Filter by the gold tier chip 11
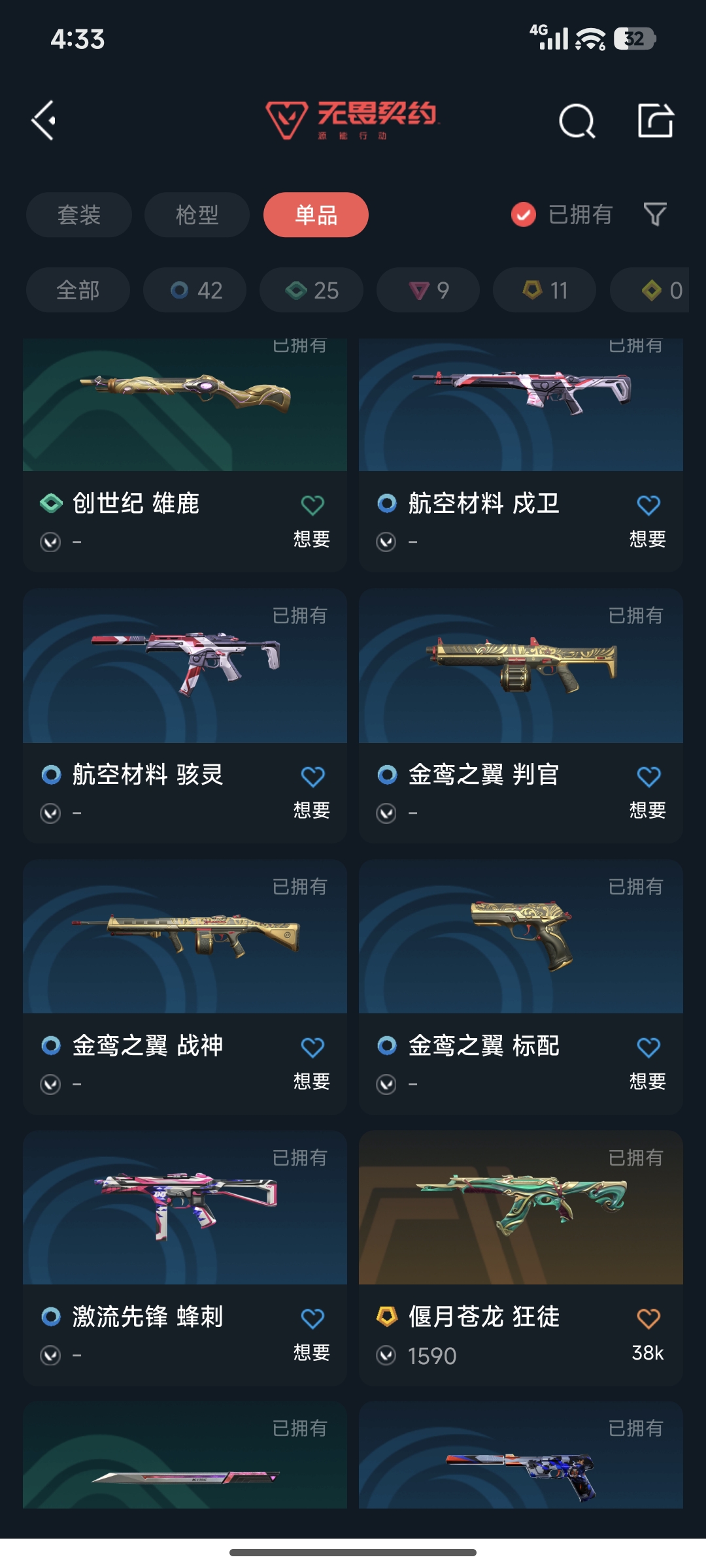The height and width of the screenshot is (1568, 706). point(545,290)
